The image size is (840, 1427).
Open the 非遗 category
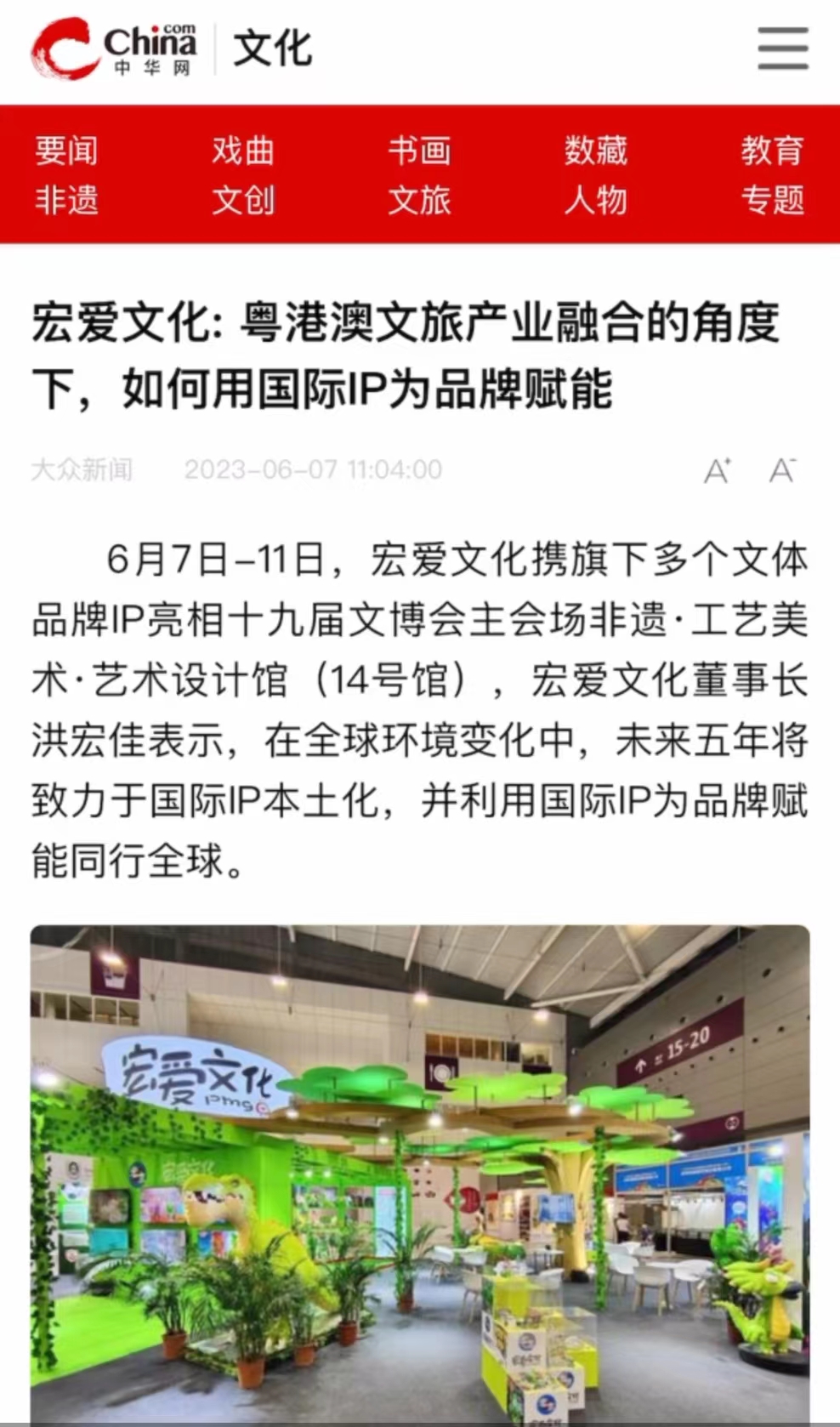66,200
